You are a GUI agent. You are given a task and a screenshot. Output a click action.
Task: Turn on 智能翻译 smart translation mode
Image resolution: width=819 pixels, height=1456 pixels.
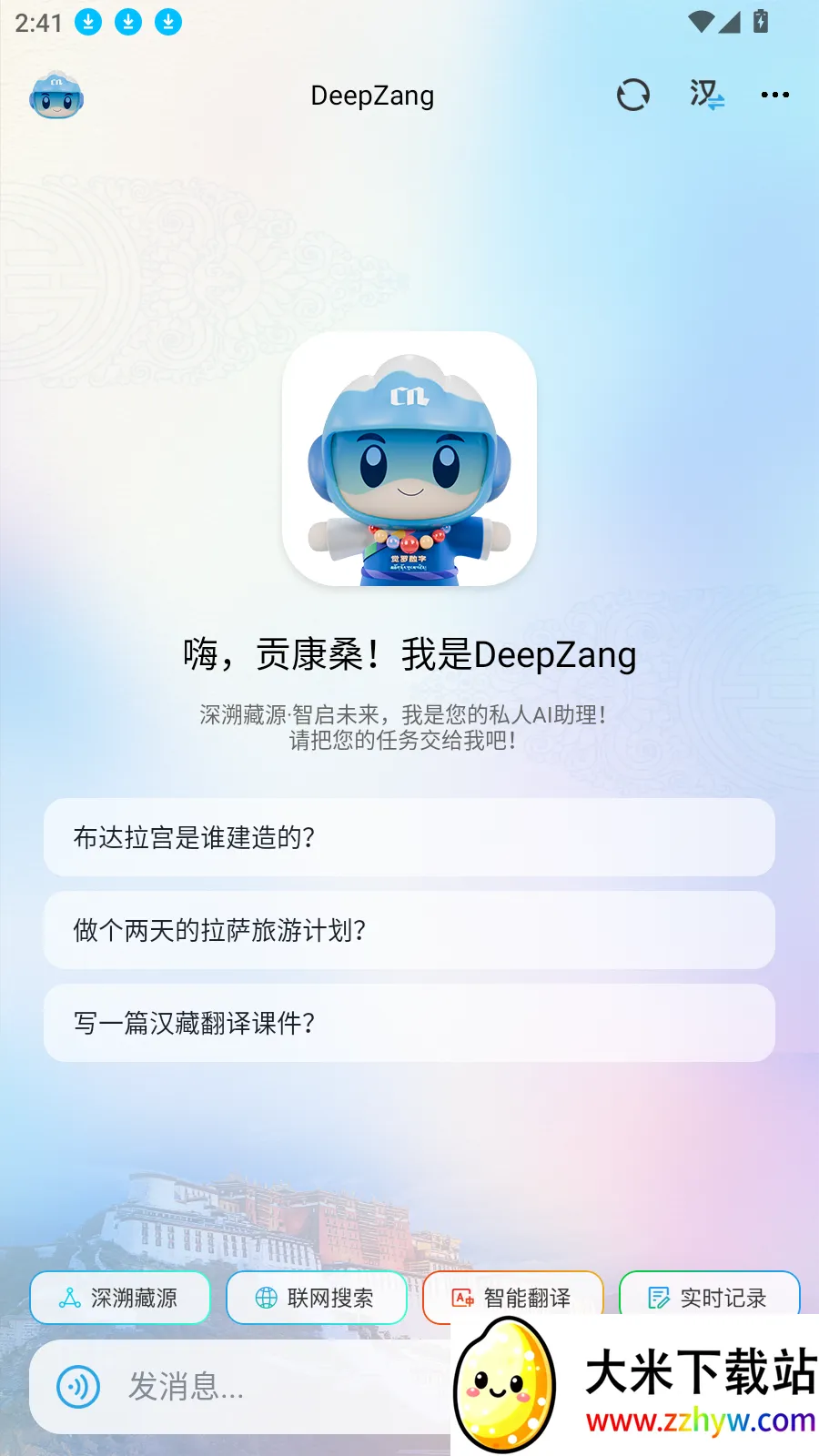tap(512, 1298)
